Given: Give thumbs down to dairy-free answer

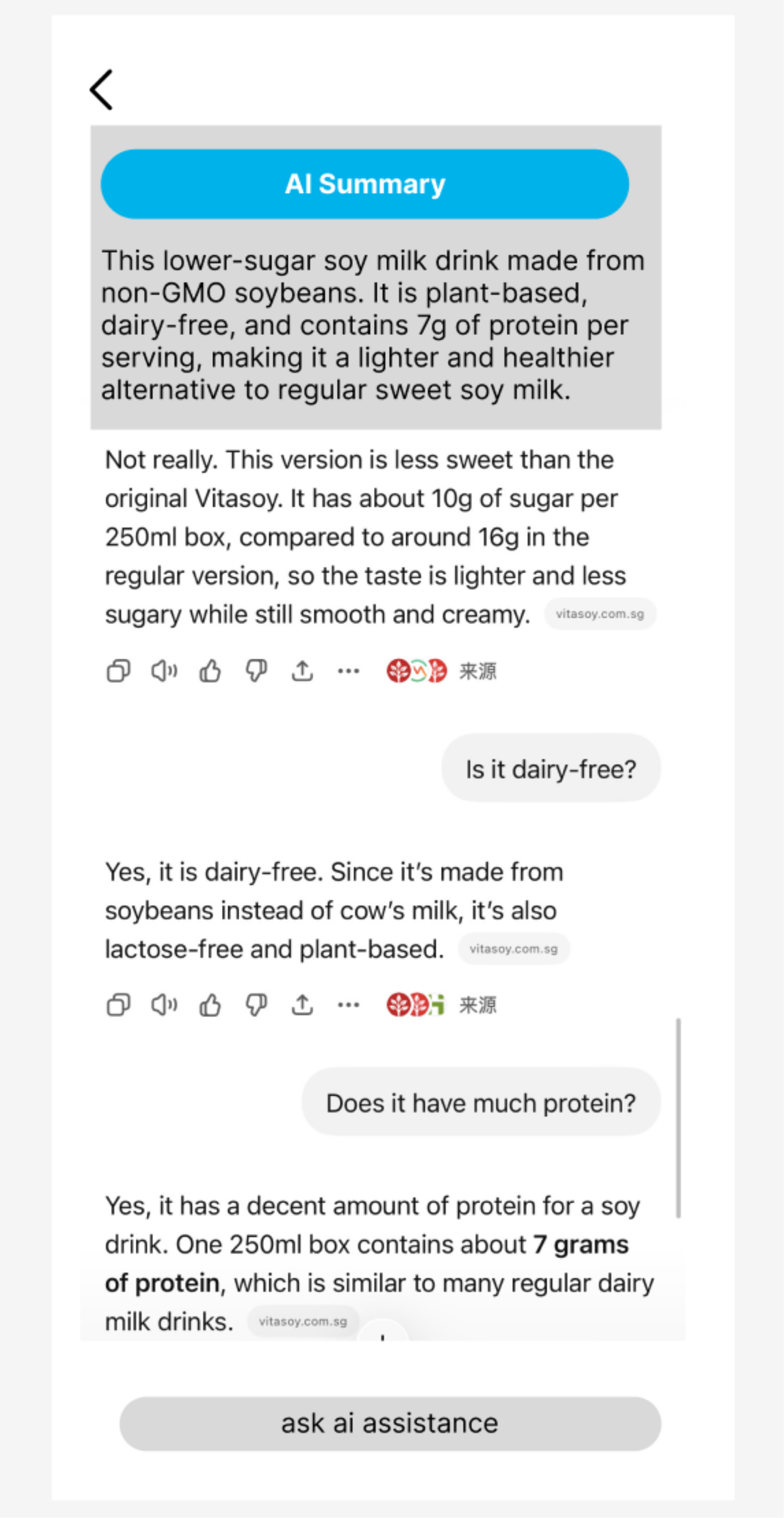Looking at the screenshot, I should pyautogui.click(x=256, y=1005).
